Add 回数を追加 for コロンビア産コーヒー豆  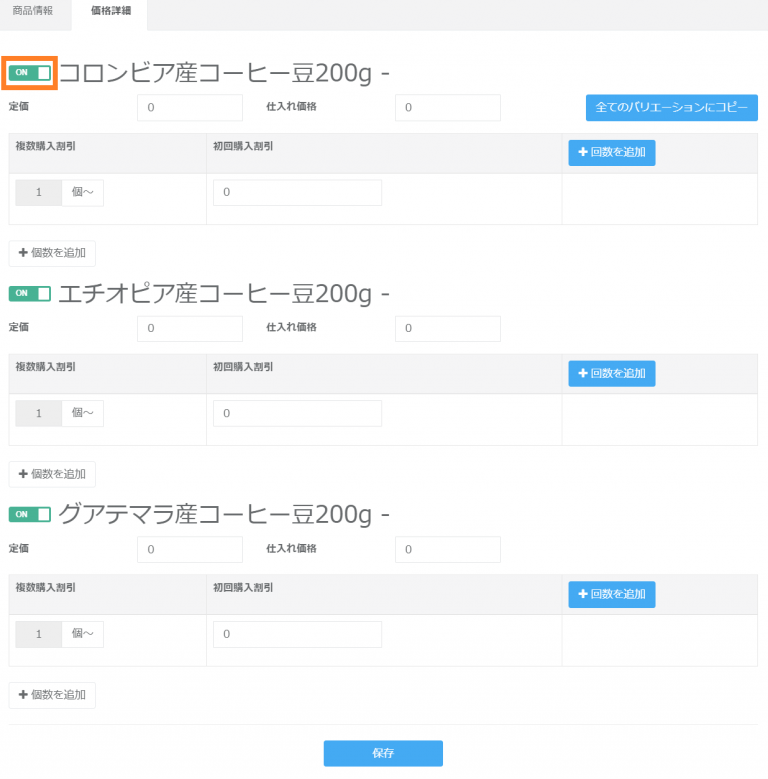(612, 153)
